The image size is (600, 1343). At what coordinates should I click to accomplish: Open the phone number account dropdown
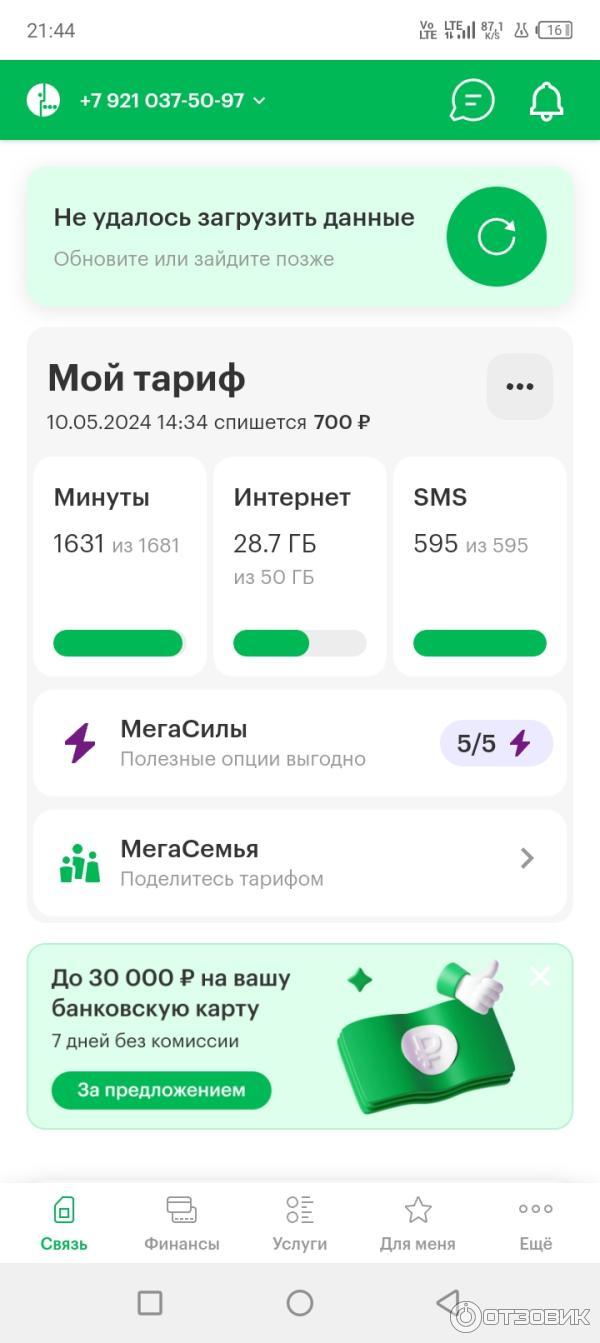172,101
